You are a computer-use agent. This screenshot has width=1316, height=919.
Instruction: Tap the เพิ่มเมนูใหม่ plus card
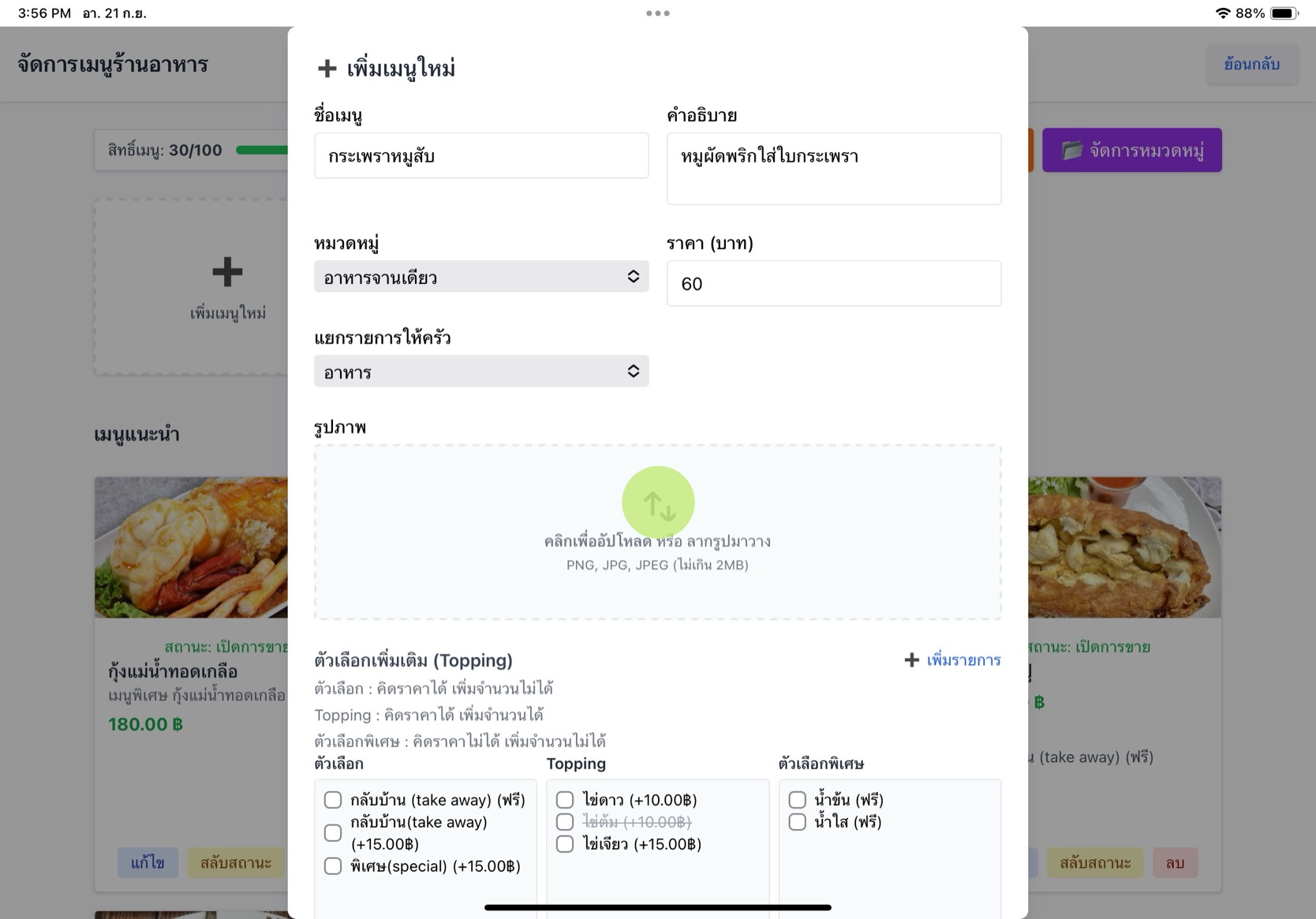point(226,287)
